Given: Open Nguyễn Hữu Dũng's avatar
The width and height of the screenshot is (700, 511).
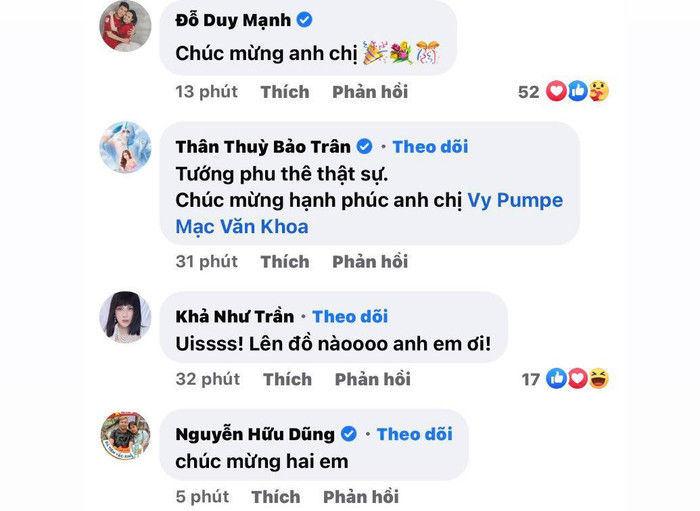Looking at the screenshot, I should pyautogui.click(x=125, y=436).
